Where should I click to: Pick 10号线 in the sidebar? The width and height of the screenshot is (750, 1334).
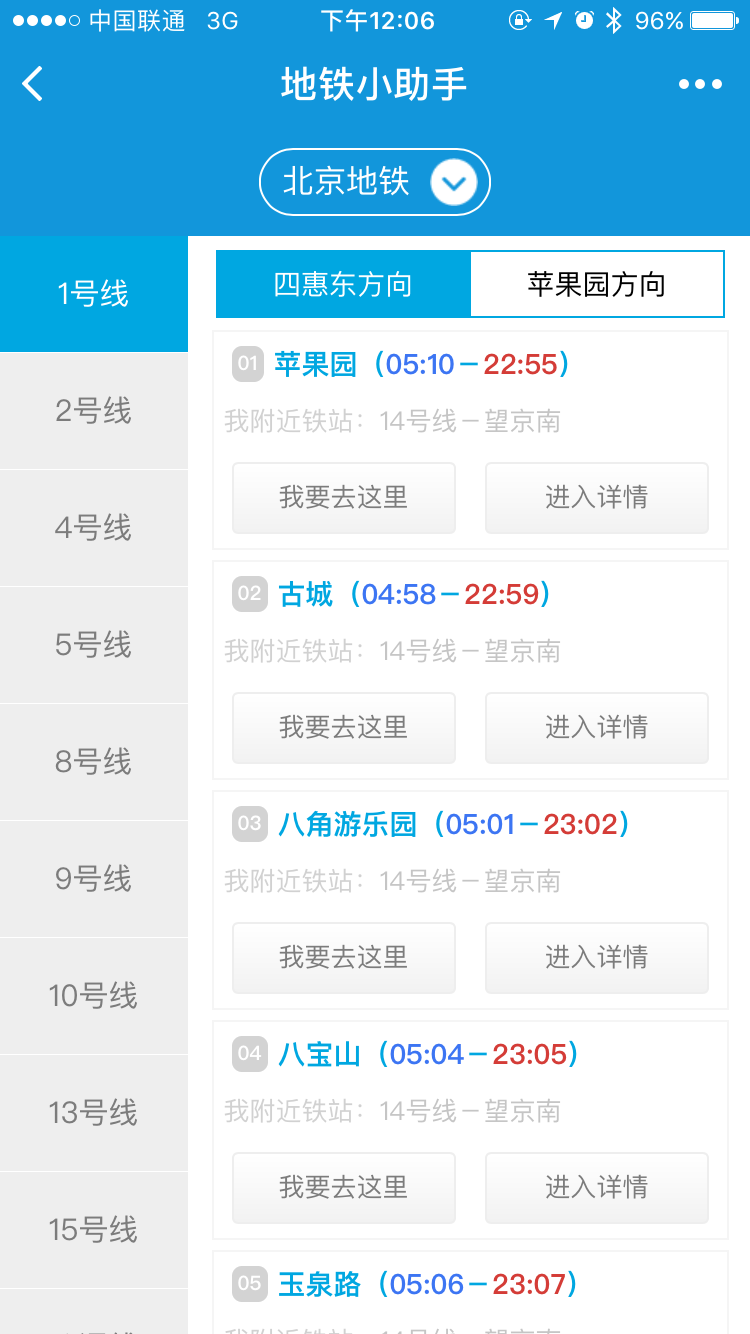(x=93, y=995)
